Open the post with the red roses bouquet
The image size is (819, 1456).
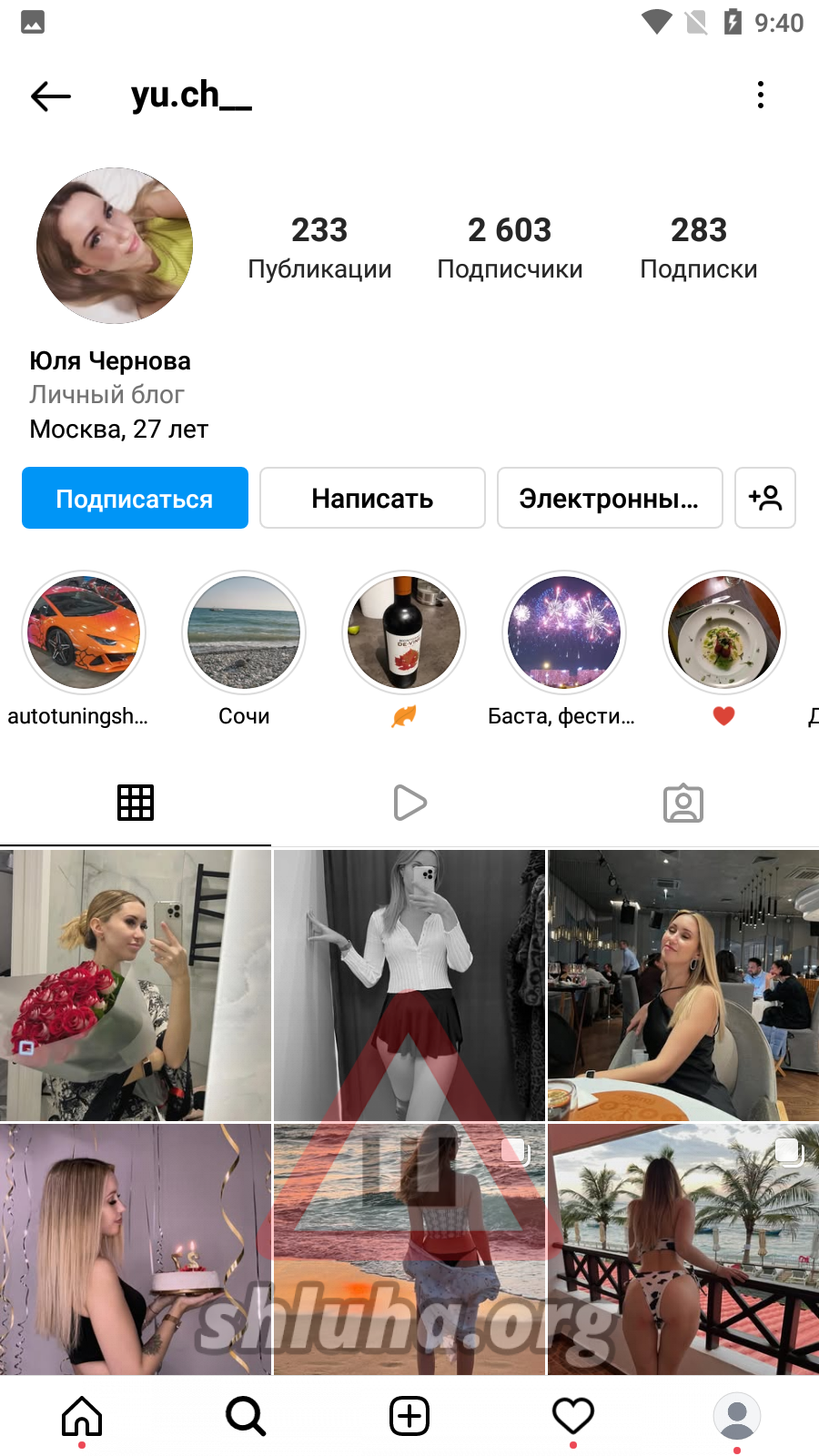click(x=136, y=986)
